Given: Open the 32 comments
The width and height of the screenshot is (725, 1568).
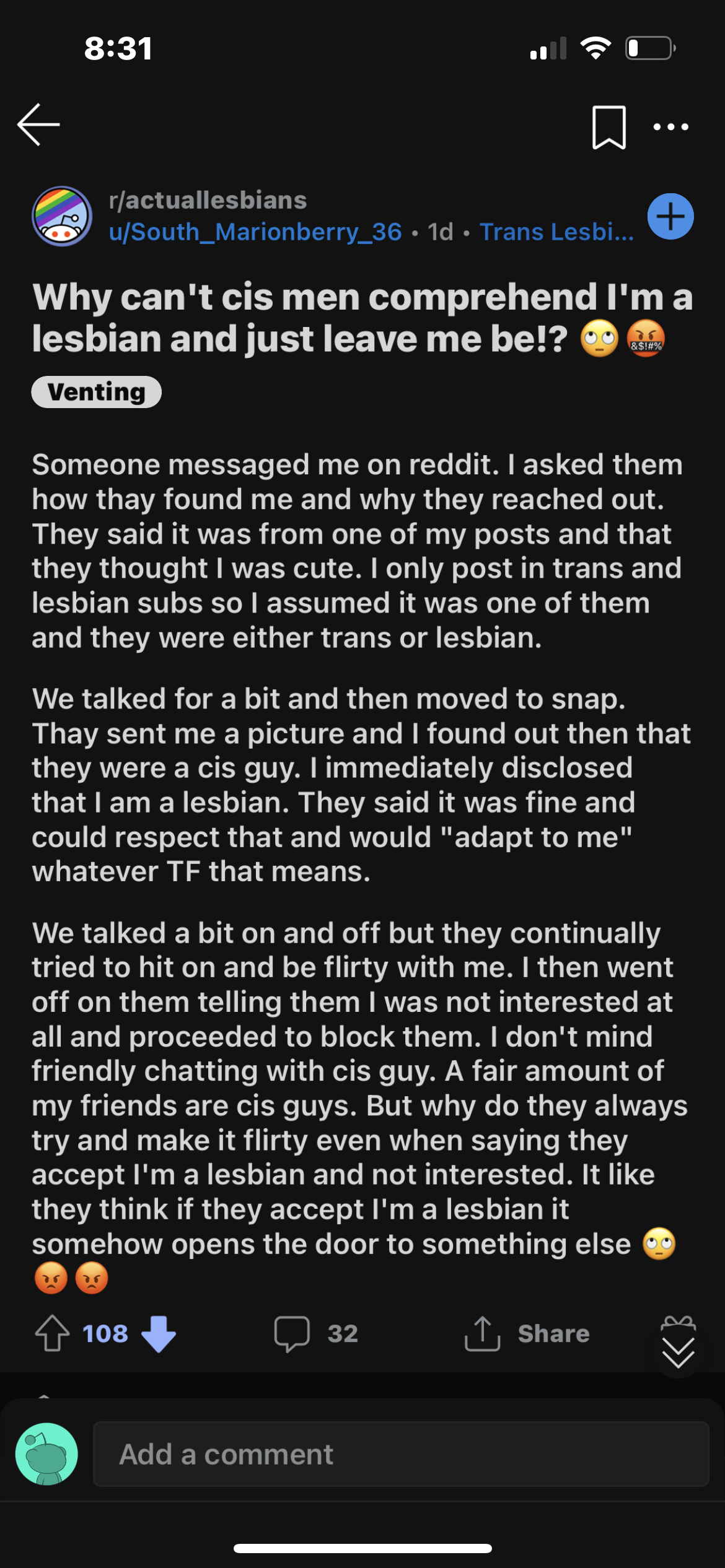Looking at the screenshot, I should point(316,1333).
